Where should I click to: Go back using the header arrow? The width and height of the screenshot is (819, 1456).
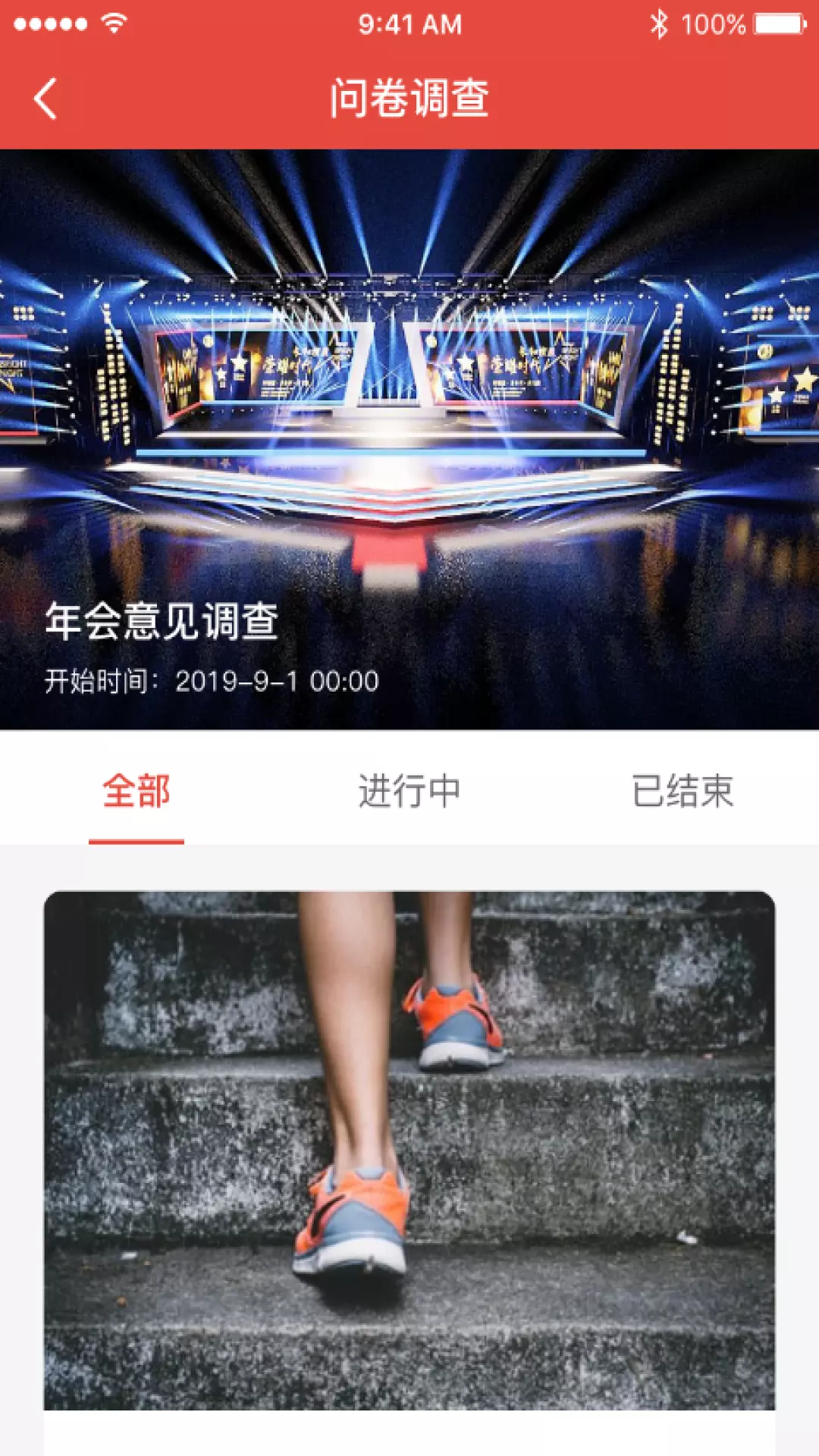point(45,99)
